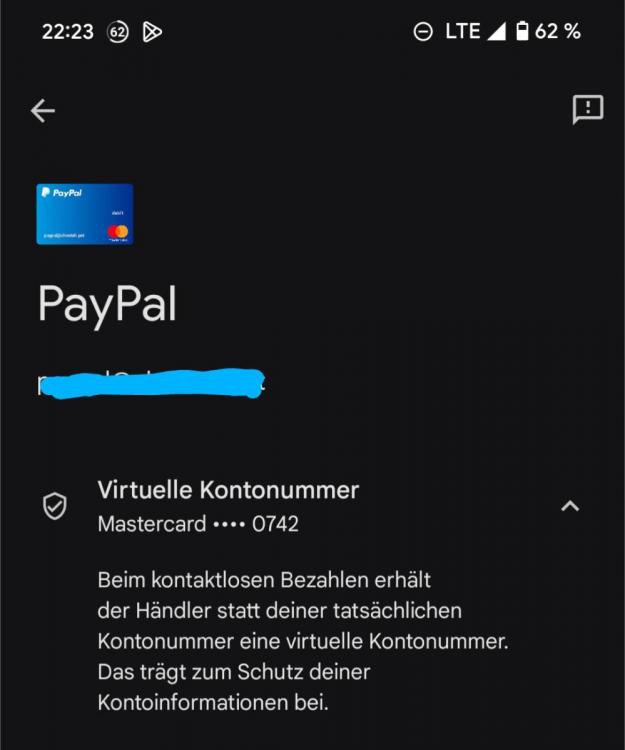
Task: Collapse the Virtuelle Kontonummer section
Action: click(x=570, y=506)
